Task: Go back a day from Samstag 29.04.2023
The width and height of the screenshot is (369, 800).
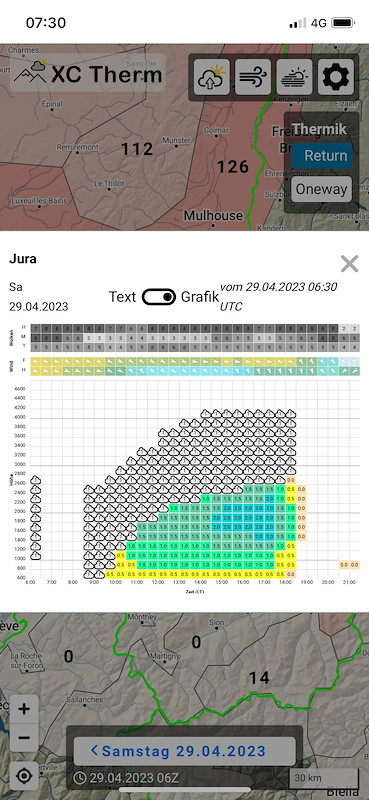Action: (94, 751)
